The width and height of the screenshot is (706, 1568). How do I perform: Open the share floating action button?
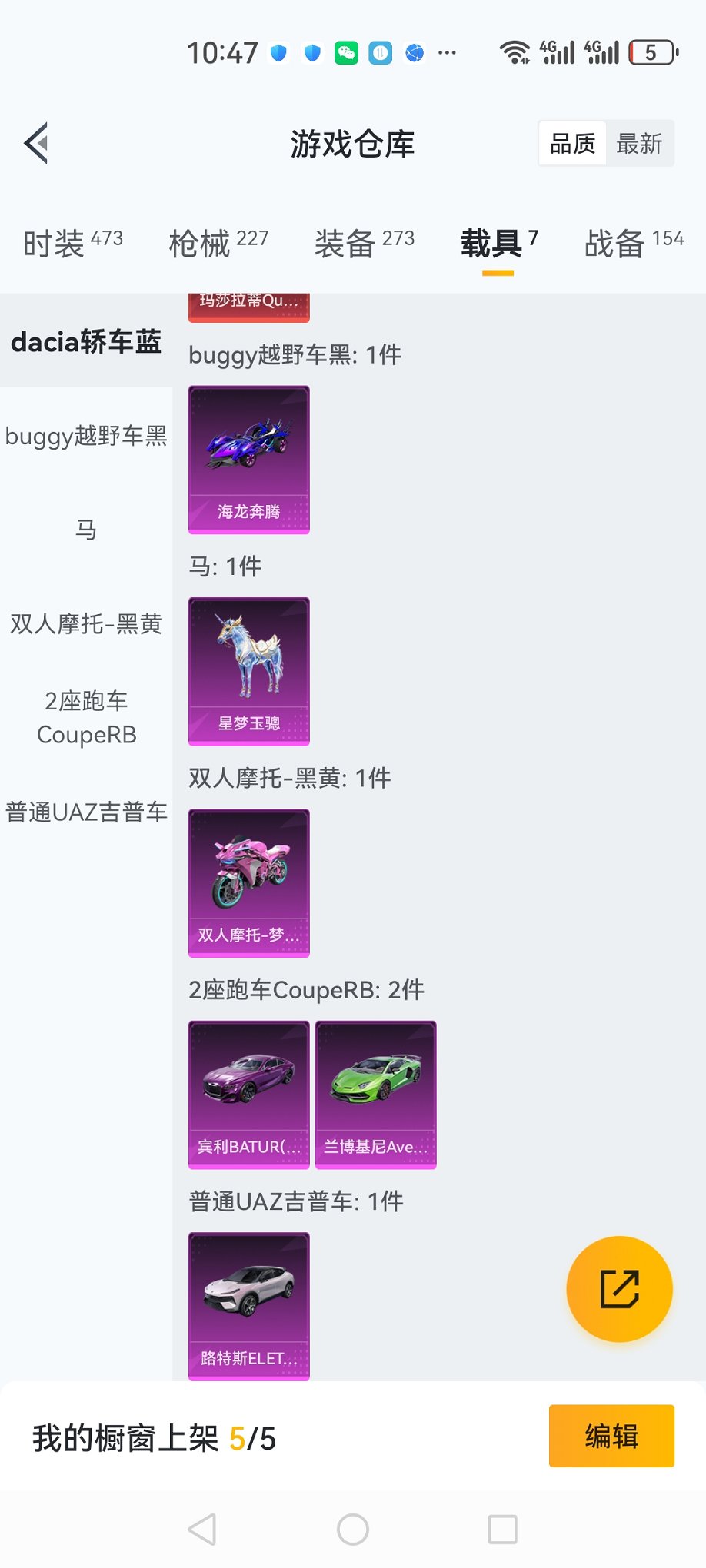pyautogui.click(x=620, y=1290)
